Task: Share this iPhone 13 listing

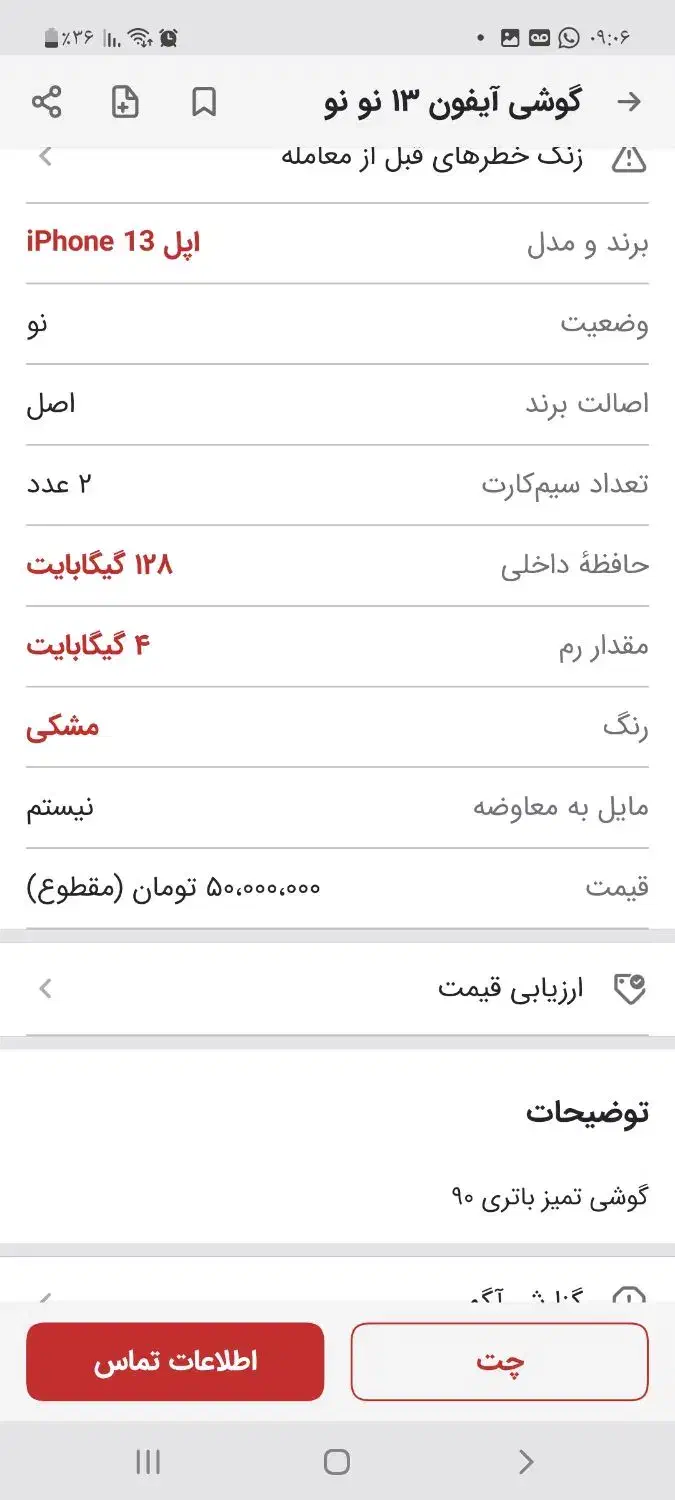Action: (x=46, y=102)
